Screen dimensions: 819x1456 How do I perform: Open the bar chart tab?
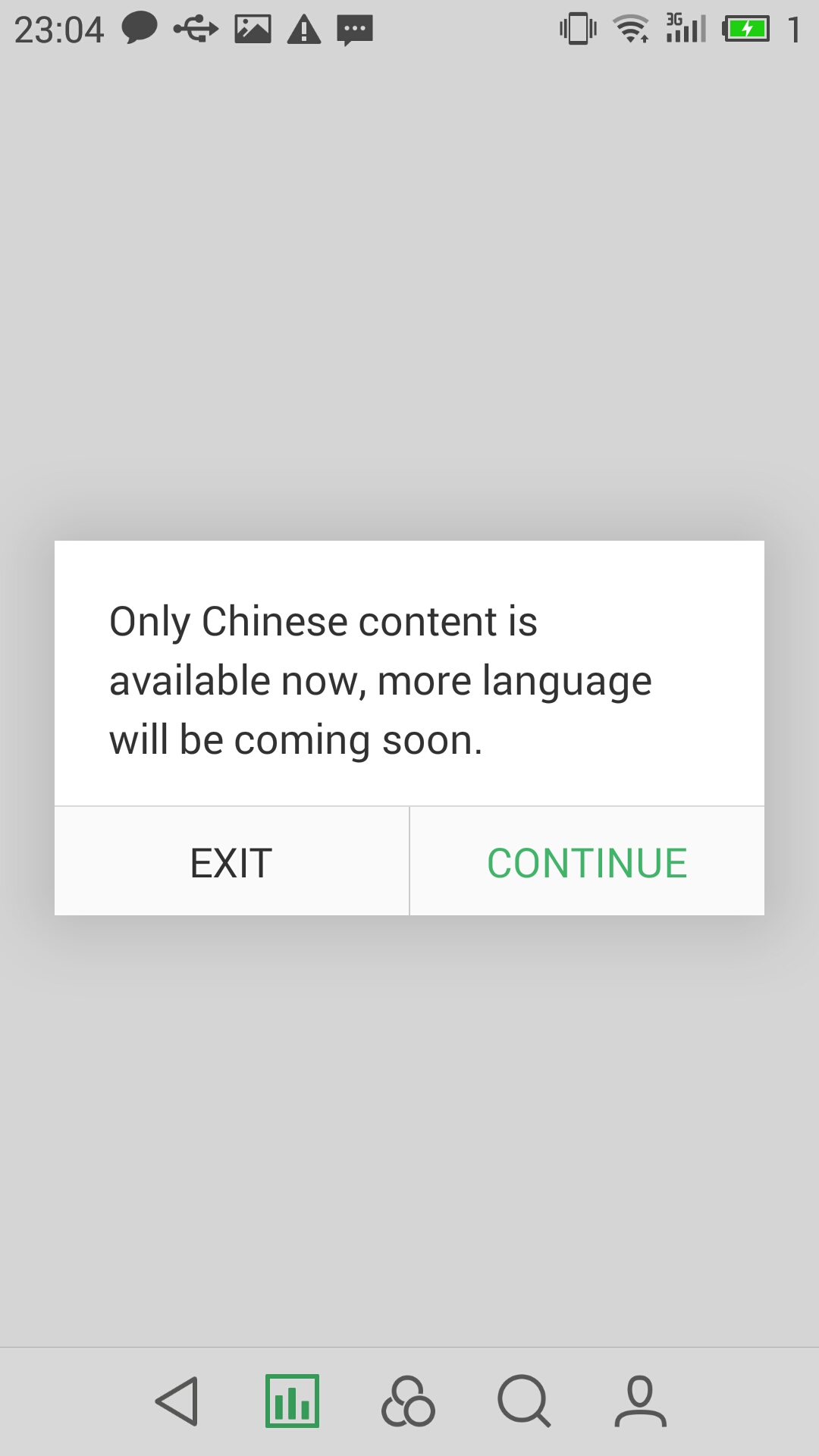pos(292,1401)
